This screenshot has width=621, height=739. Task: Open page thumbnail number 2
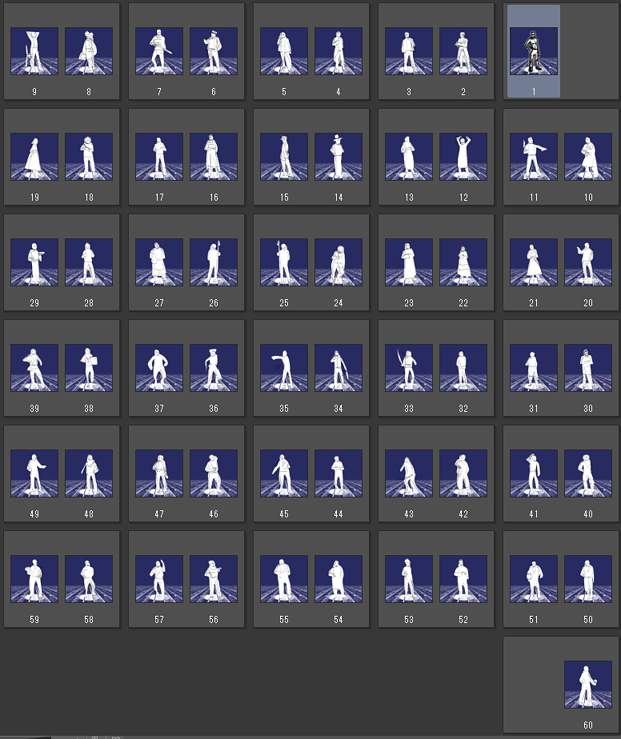[463, 51]
